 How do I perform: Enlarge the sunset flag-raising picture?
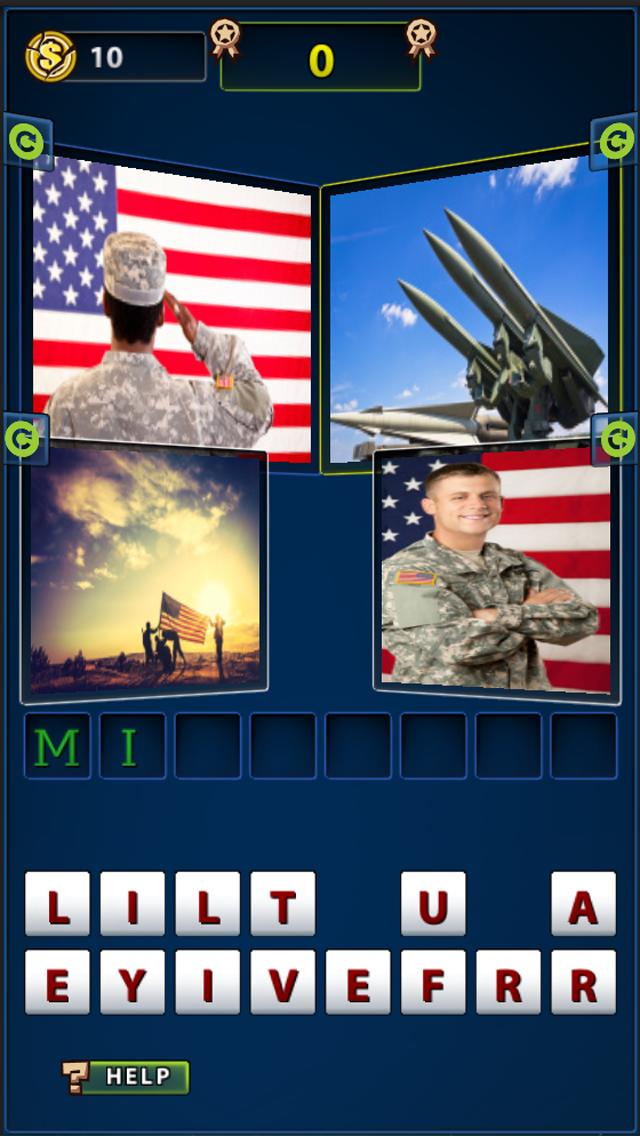coord(145,570)
